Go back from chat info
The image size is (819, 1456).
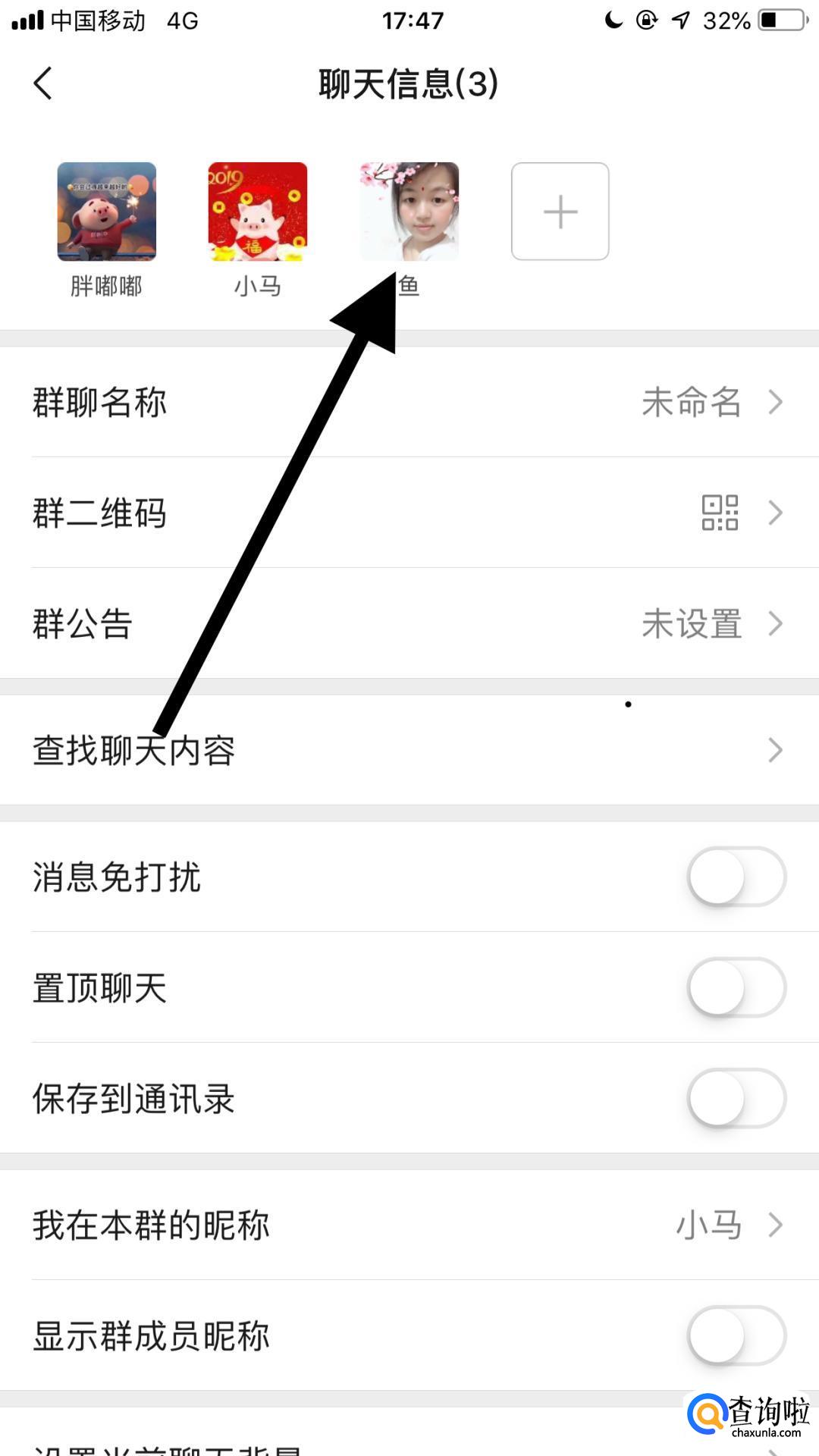[x=43, y=83]
